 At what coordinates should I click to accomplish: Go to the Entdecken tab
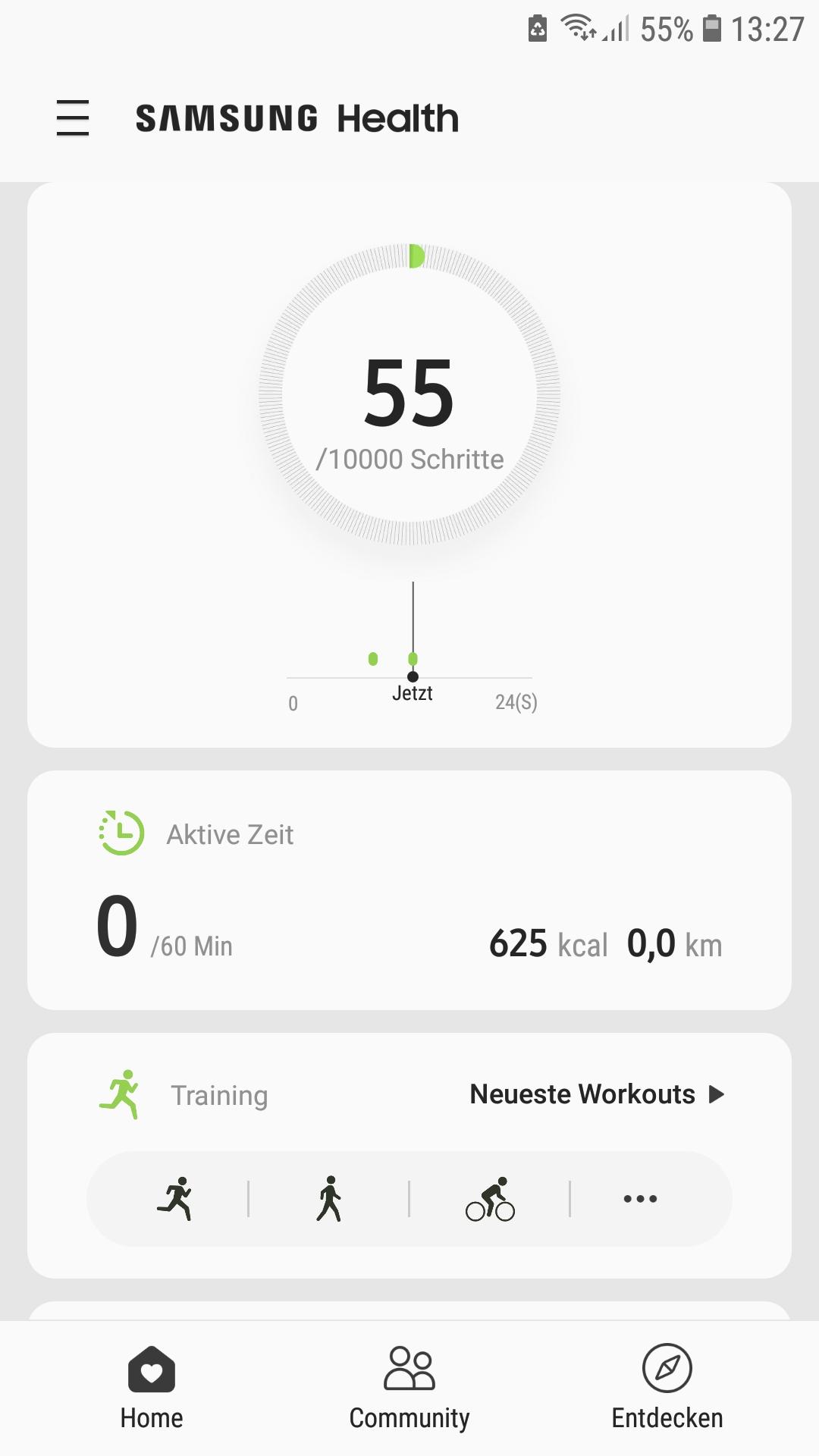click(667, 1388)
